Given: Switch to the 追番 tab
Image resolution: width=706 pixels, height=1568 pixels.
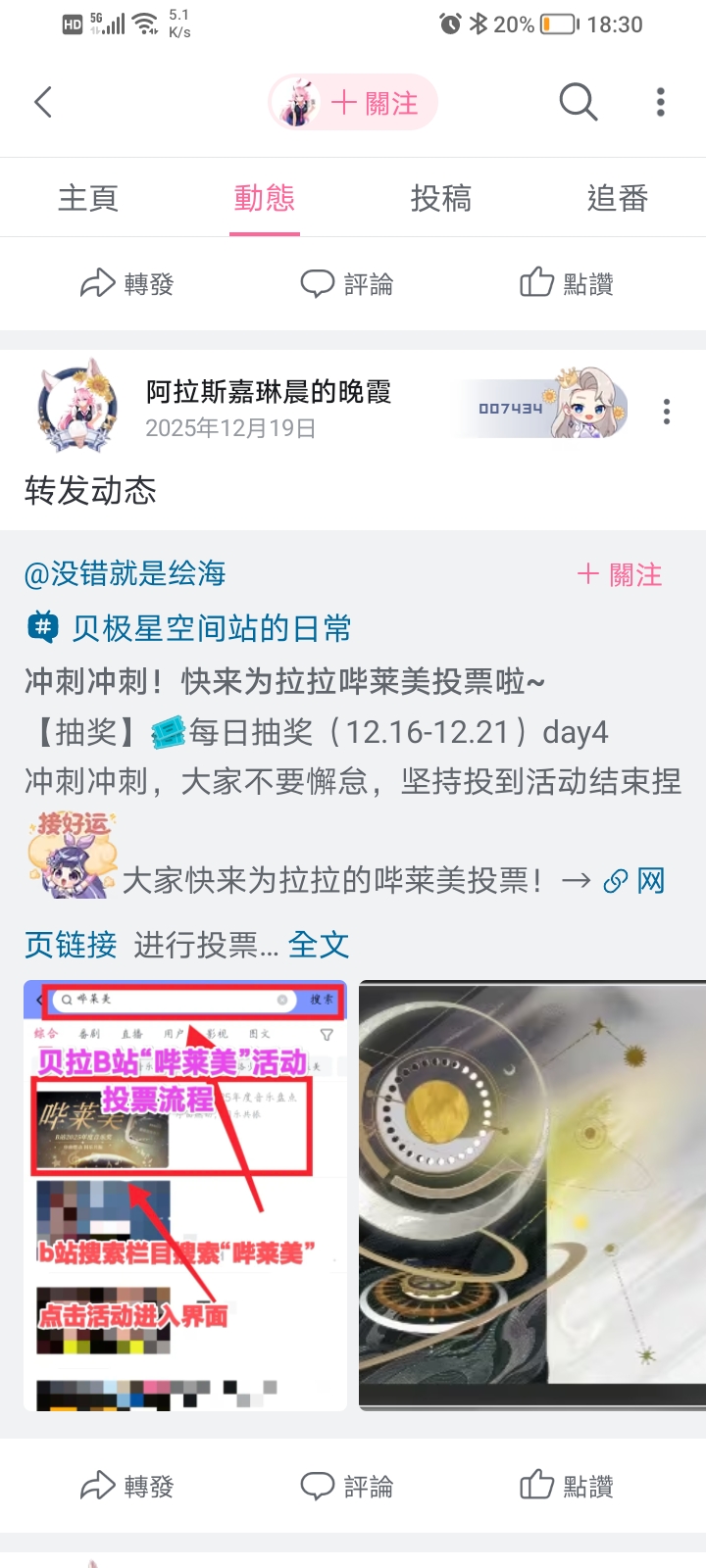Looking at the screenshot, I should (618, 198).
